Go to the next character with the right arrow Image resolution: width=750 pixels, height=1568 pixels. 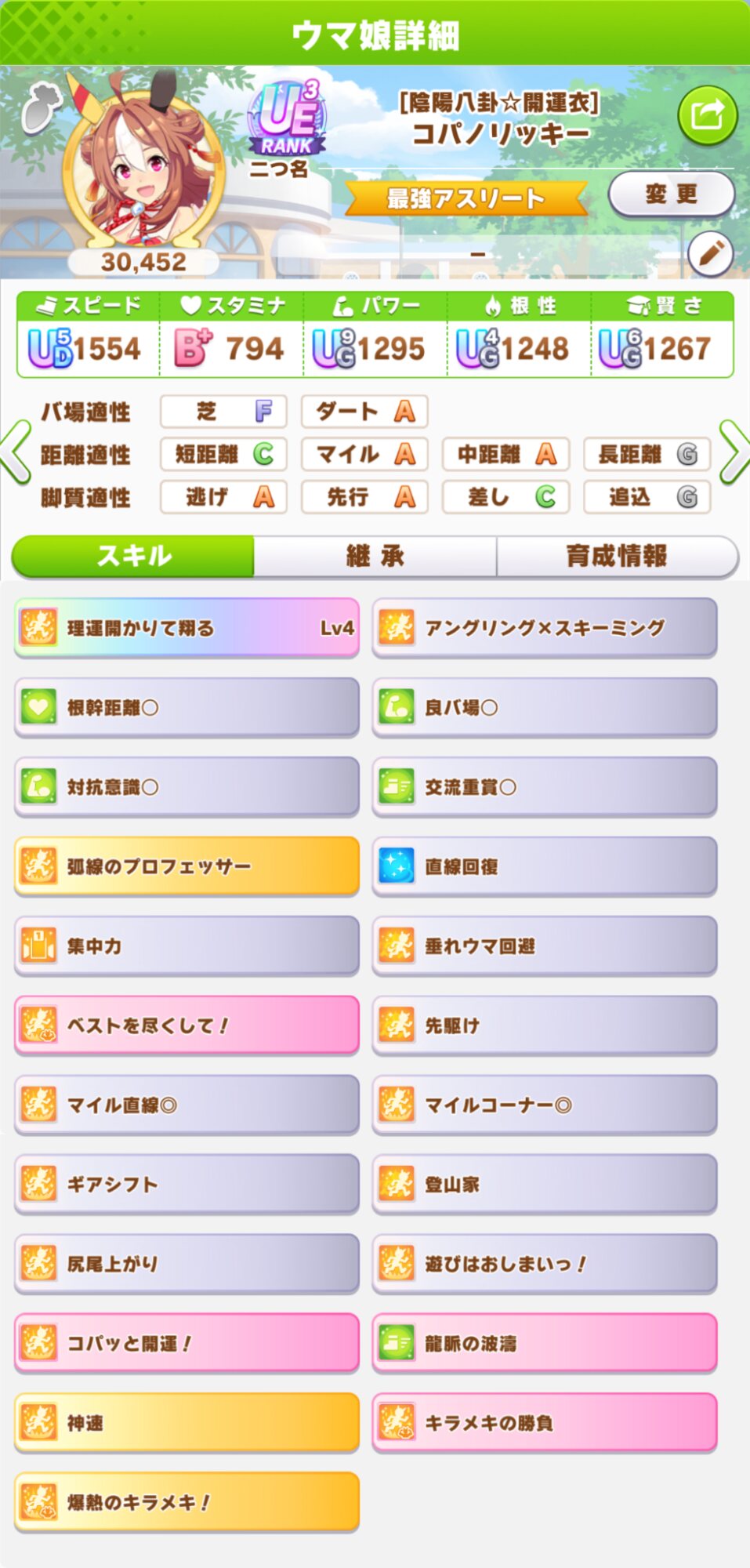734,452
